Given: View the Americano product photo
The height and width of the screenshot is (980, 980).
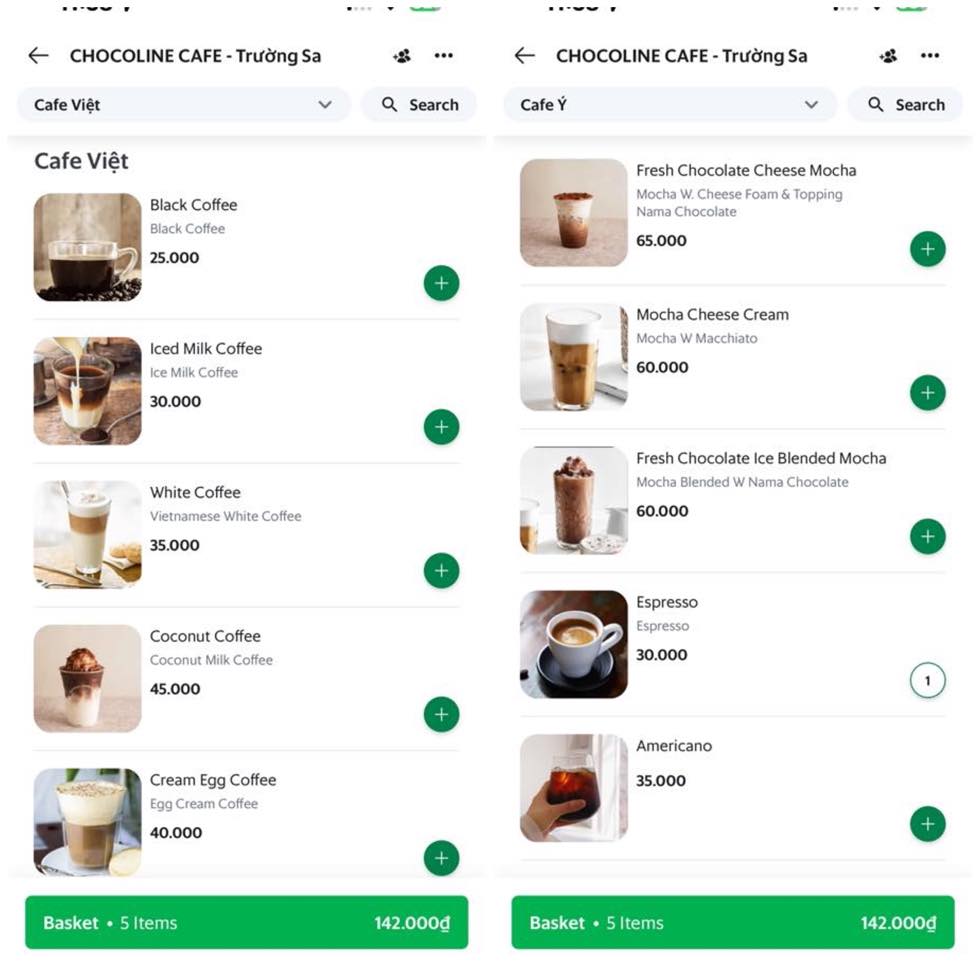Looking at the screenshot, I should pos(574,788).
